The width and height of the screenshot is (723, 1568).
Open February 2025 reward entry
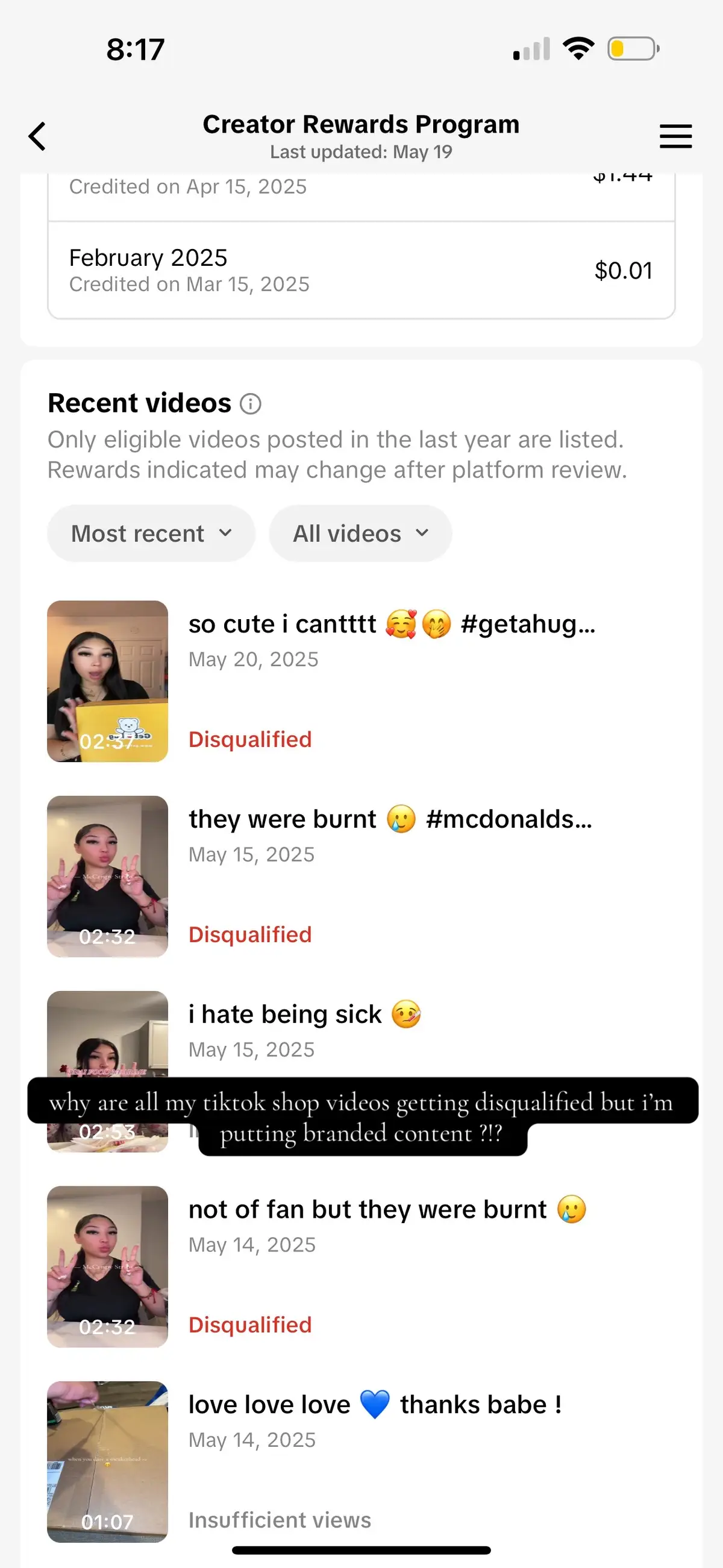pos(361,270)
